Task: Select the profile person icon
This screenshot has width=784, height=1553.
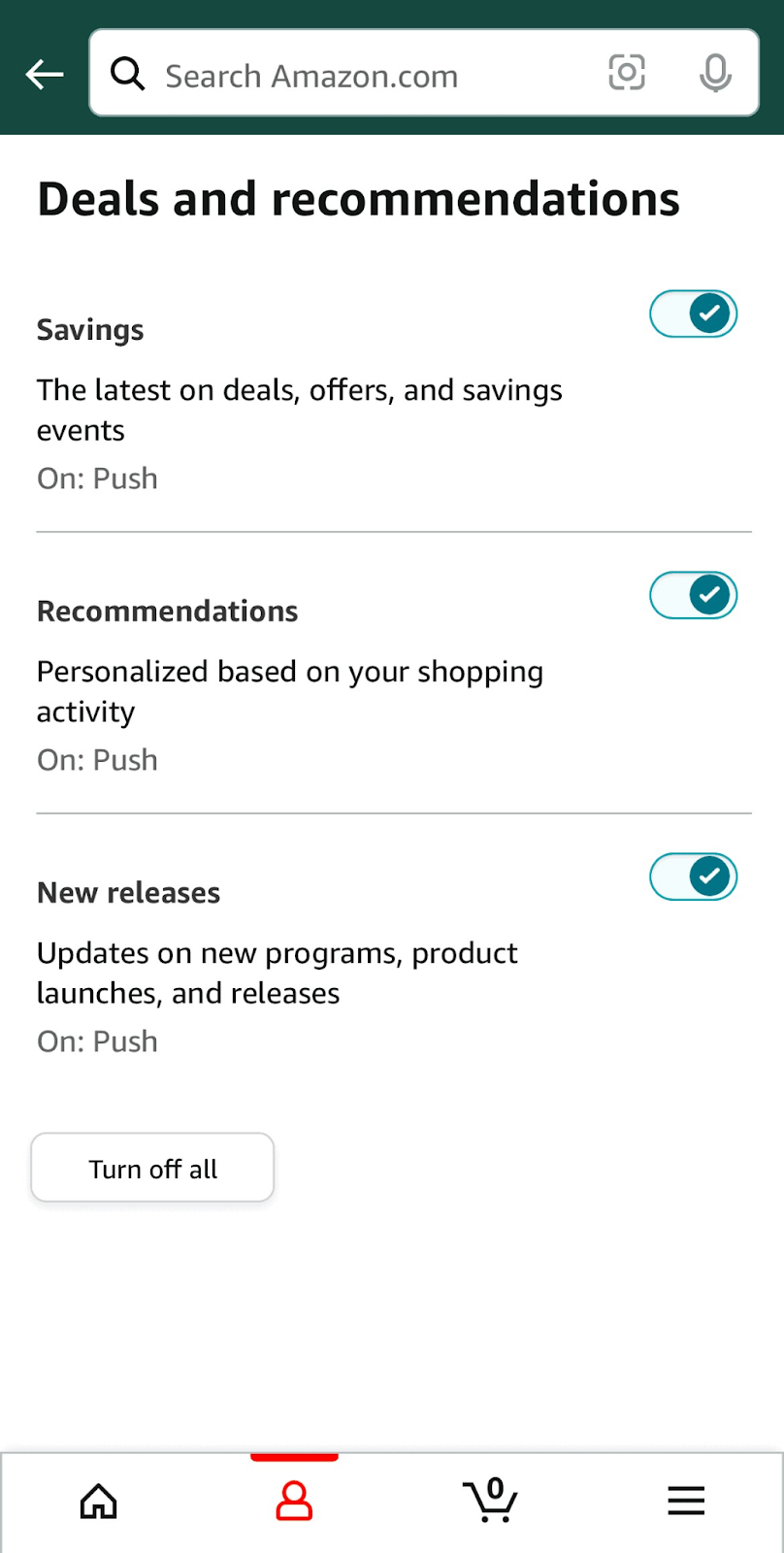Action: pos(294,1500)
